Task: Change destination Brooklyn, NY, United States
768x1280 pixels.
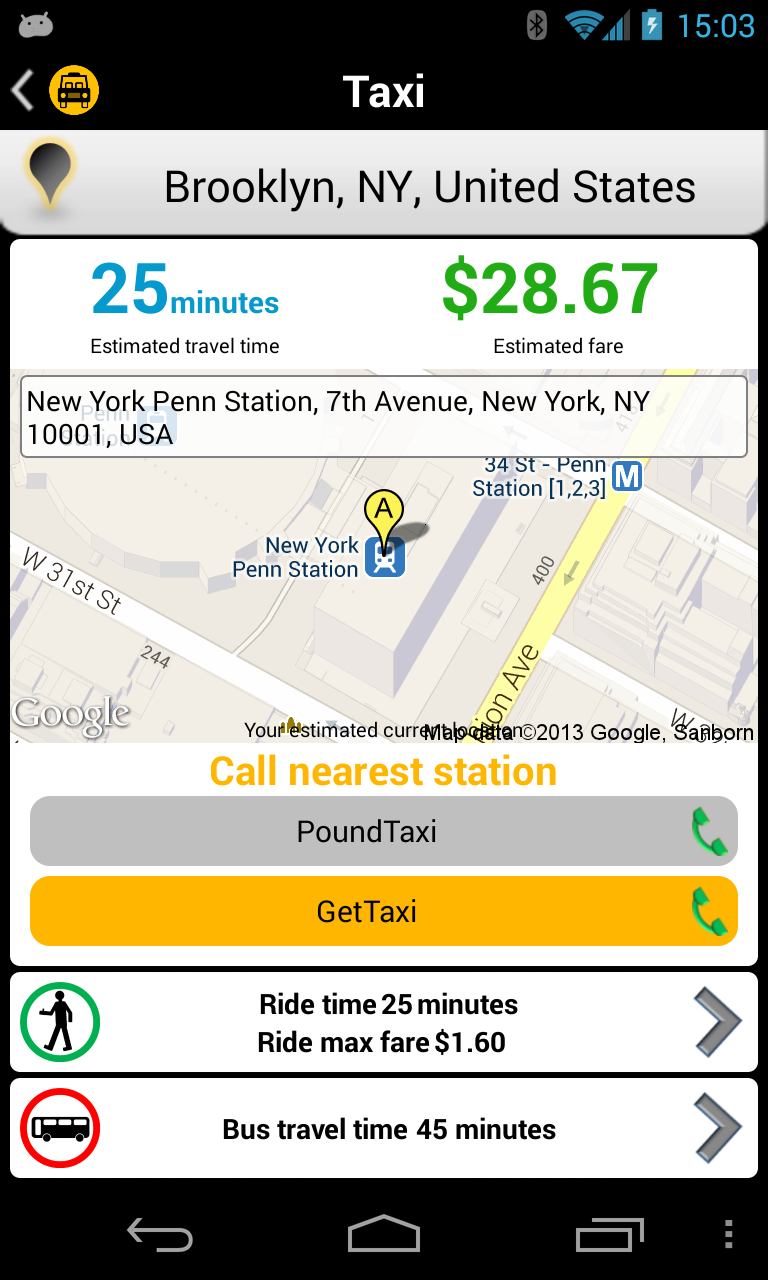Action: (x=384, y=186)
